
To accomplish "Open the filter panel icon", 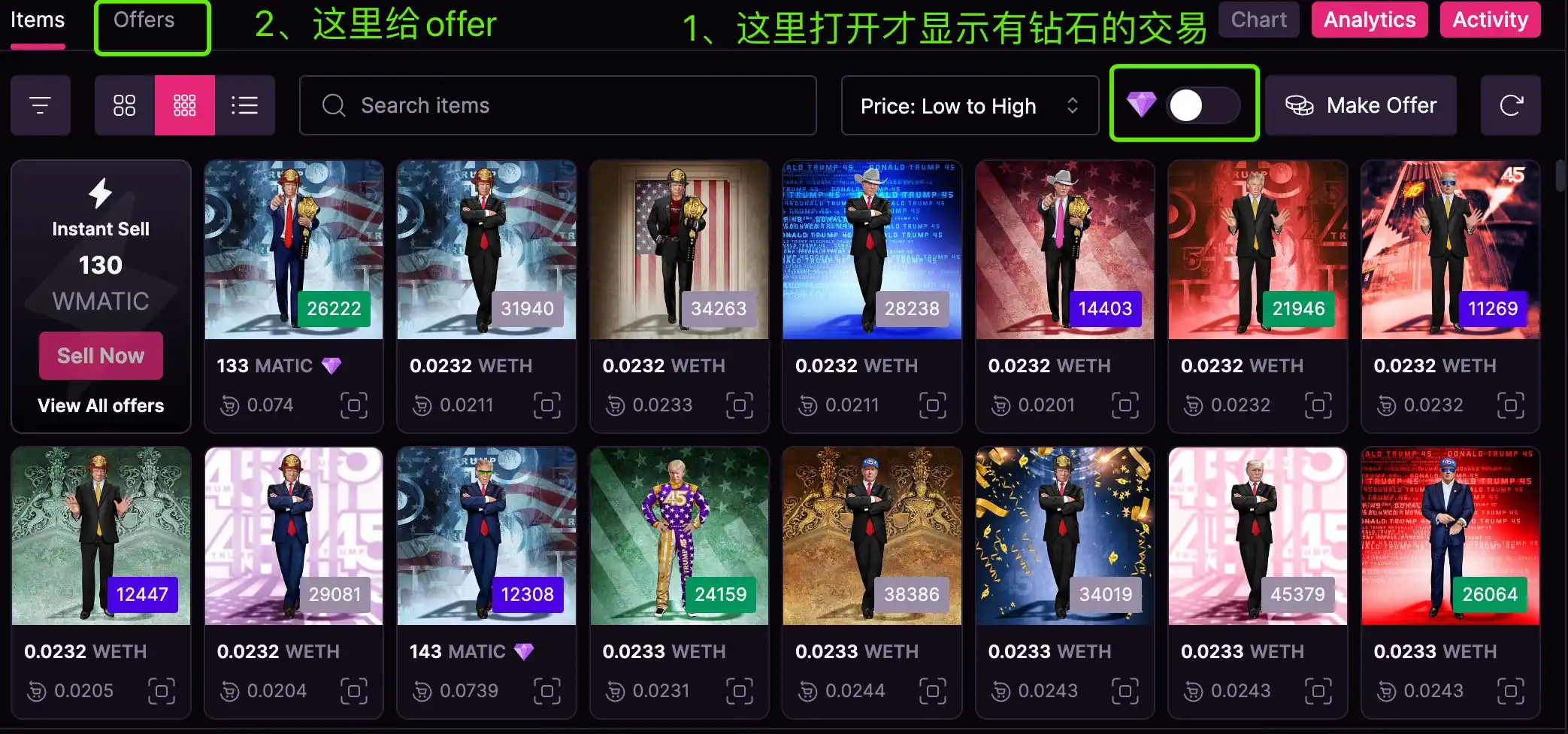I will pyautogui.click(x=40, y=105).
